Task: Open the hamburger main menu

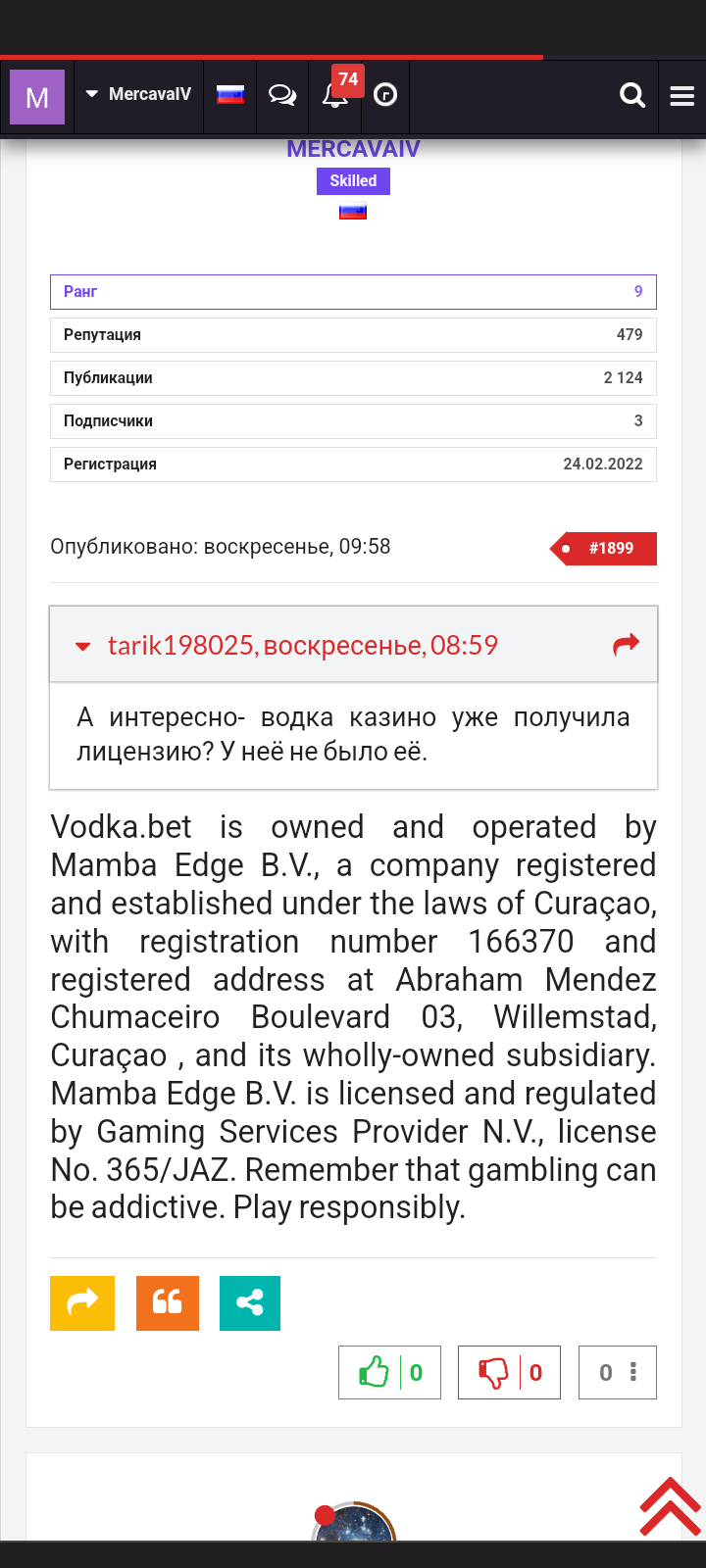Action: pos(682,95)
